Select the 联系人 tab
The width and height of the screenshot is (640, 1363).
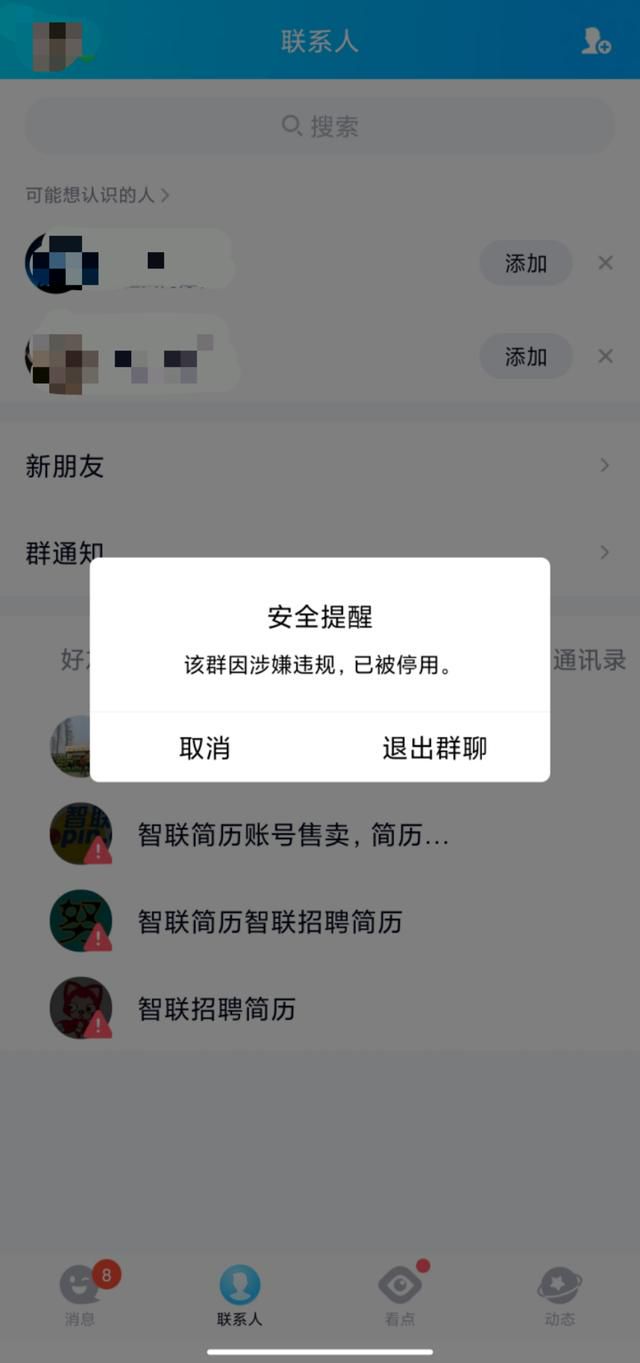coord(240,1295)
